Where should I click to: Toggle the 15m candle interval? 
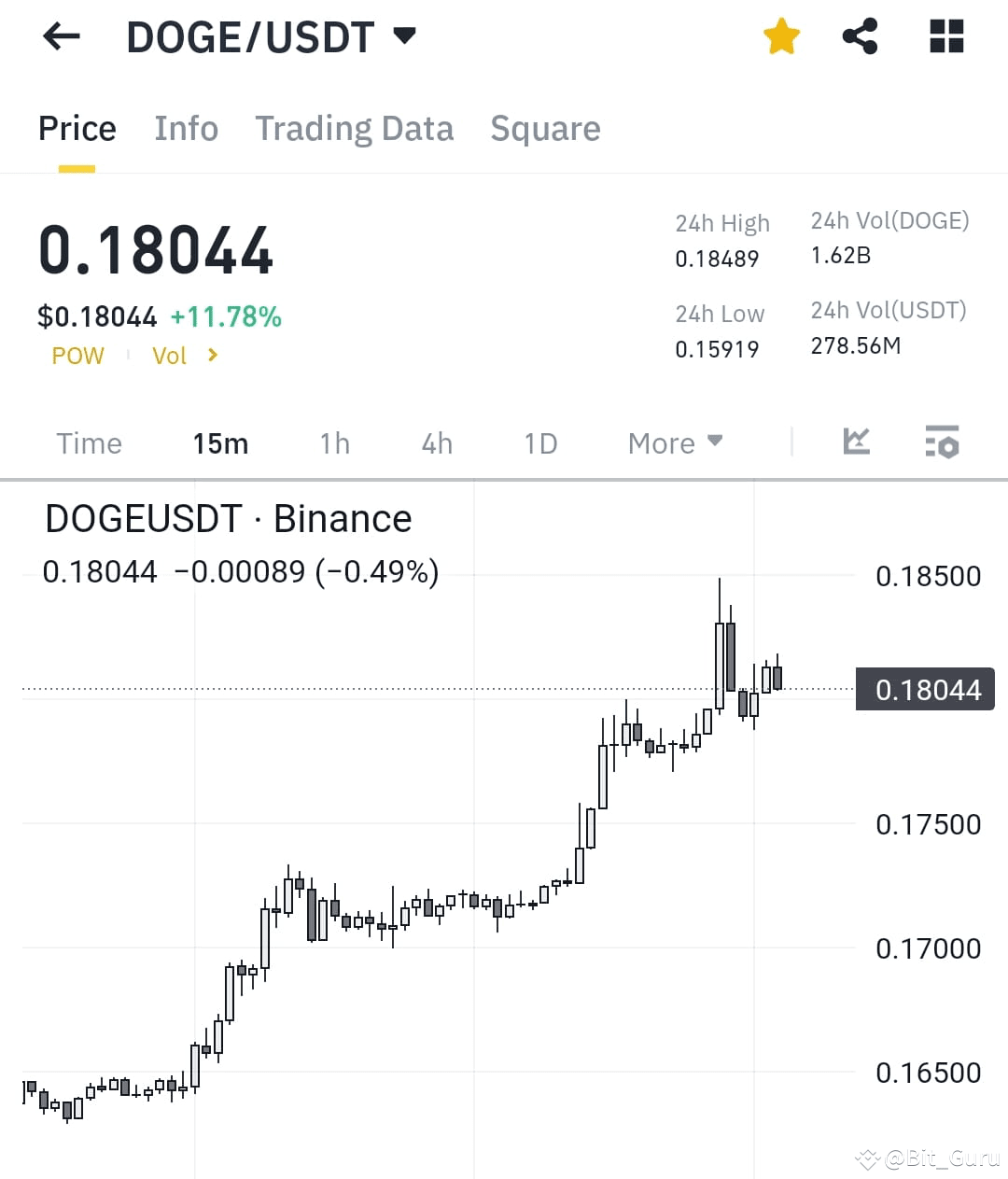point(220,443)
